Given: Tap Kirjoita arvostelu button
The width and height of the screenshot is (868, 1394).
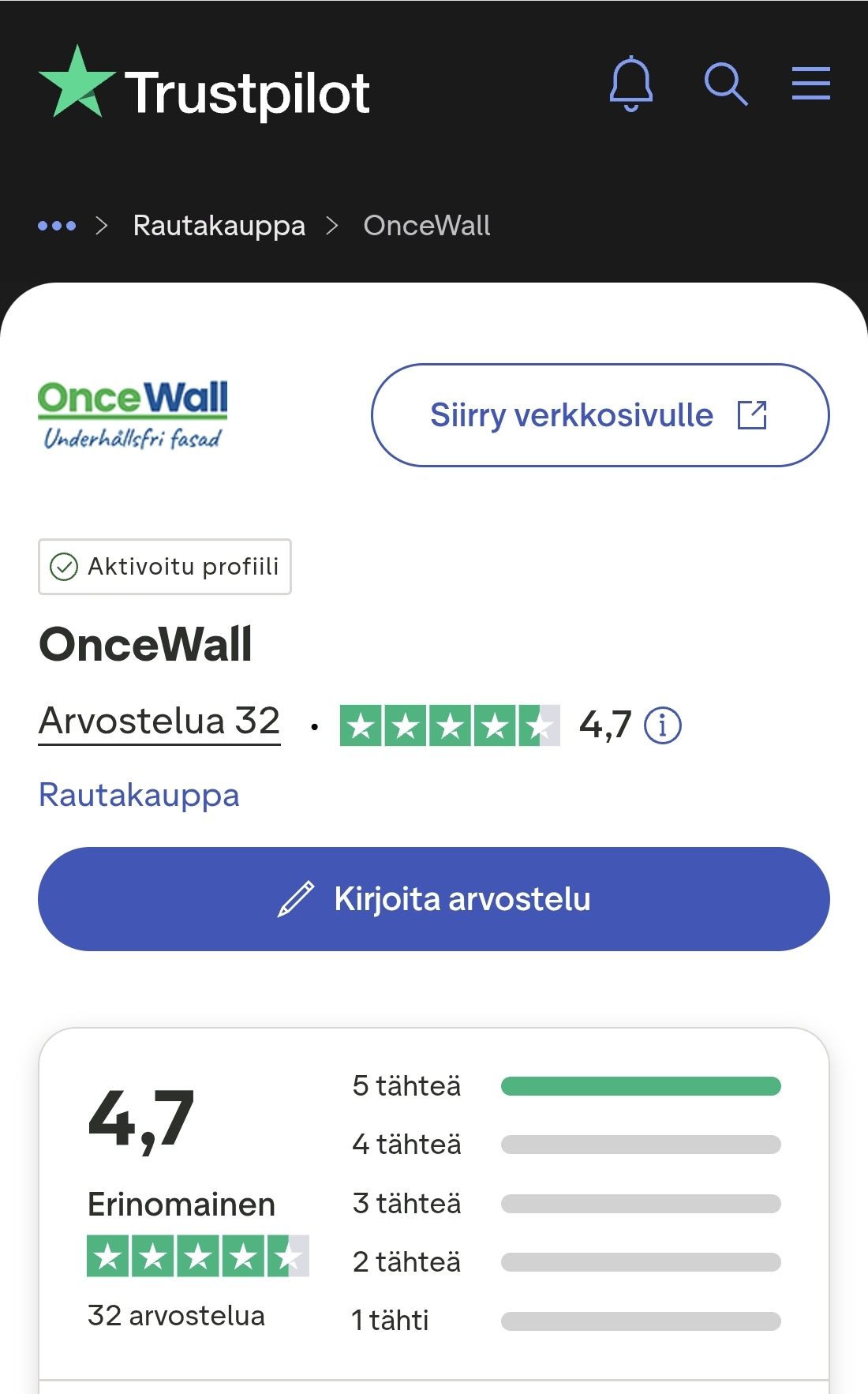Looking at the screenshot, I should (x=434, y=899).
